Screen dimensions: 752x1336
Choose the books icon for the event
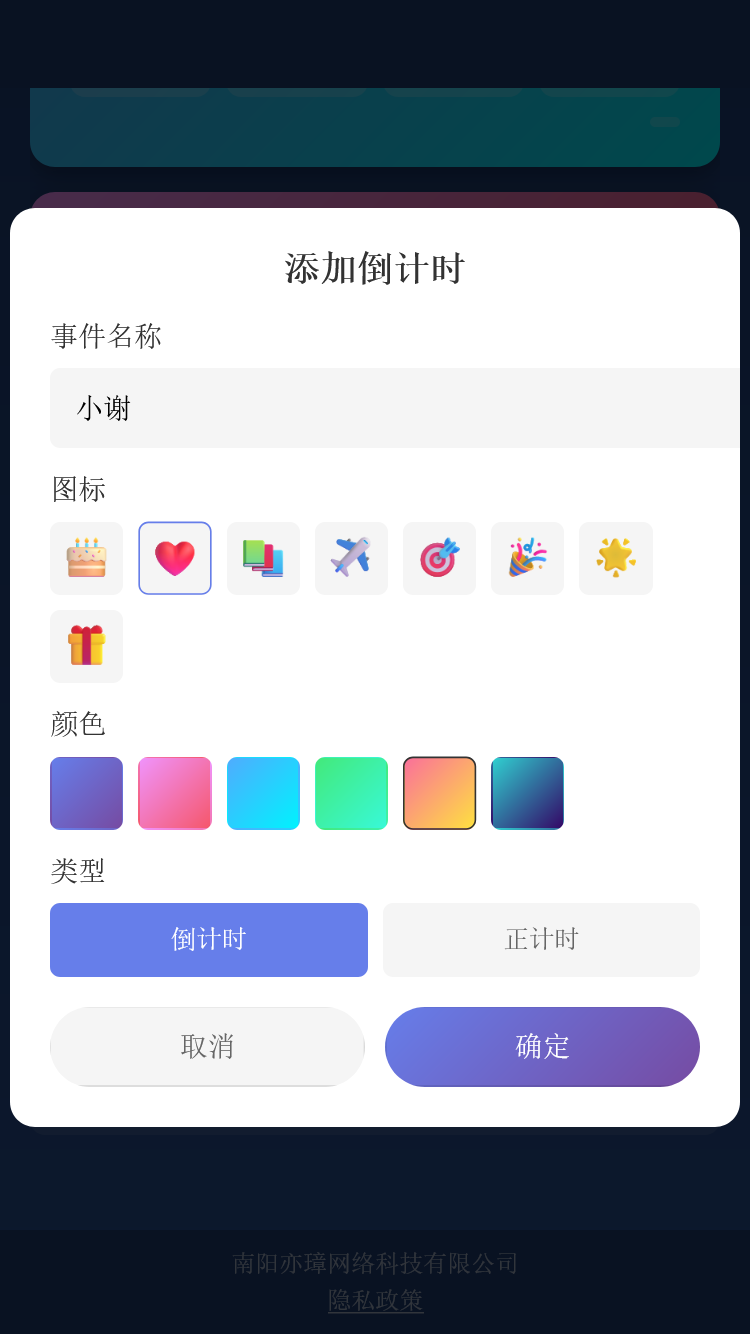(263, 558)
